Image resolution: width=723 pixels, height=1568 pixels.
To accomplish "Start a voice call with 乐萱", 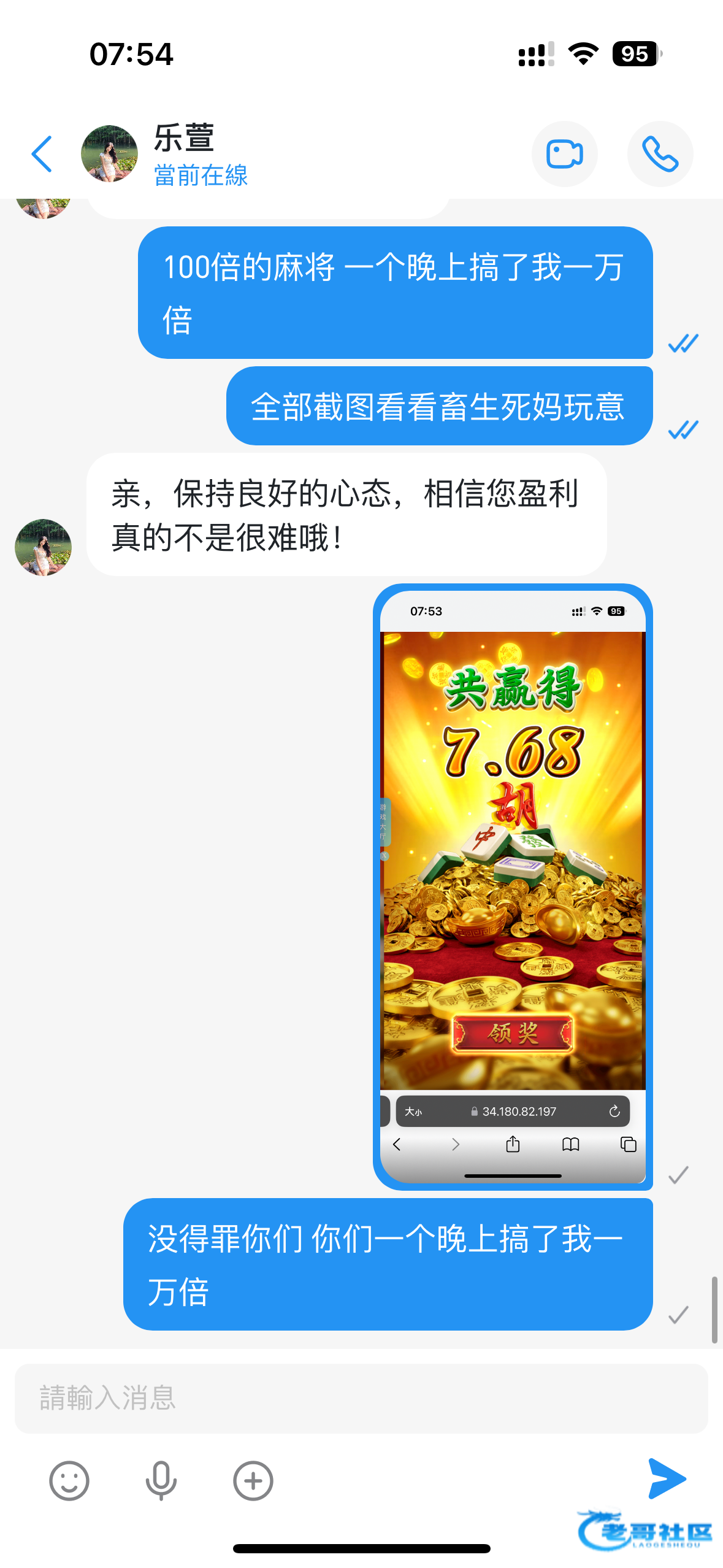I will click(x=660, y=154).
